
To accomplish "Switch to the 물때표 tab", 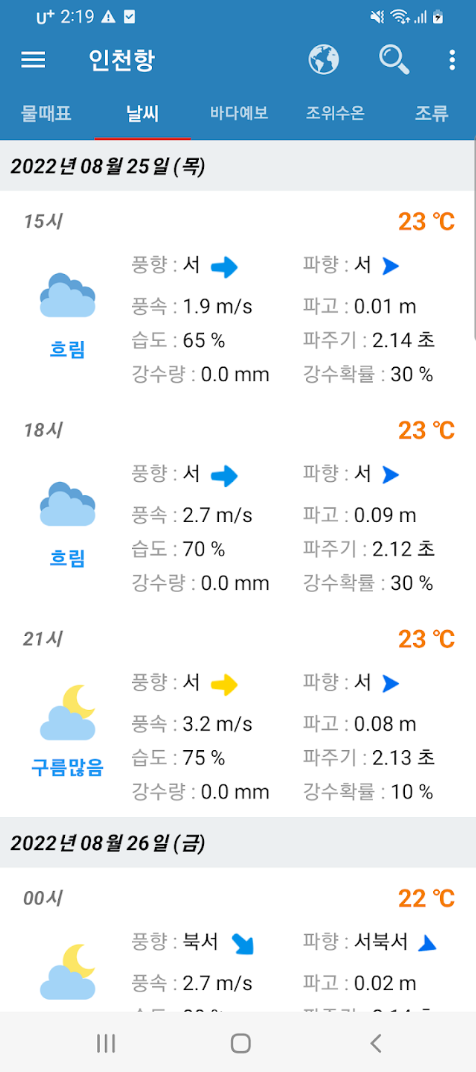I will (47, 113).
